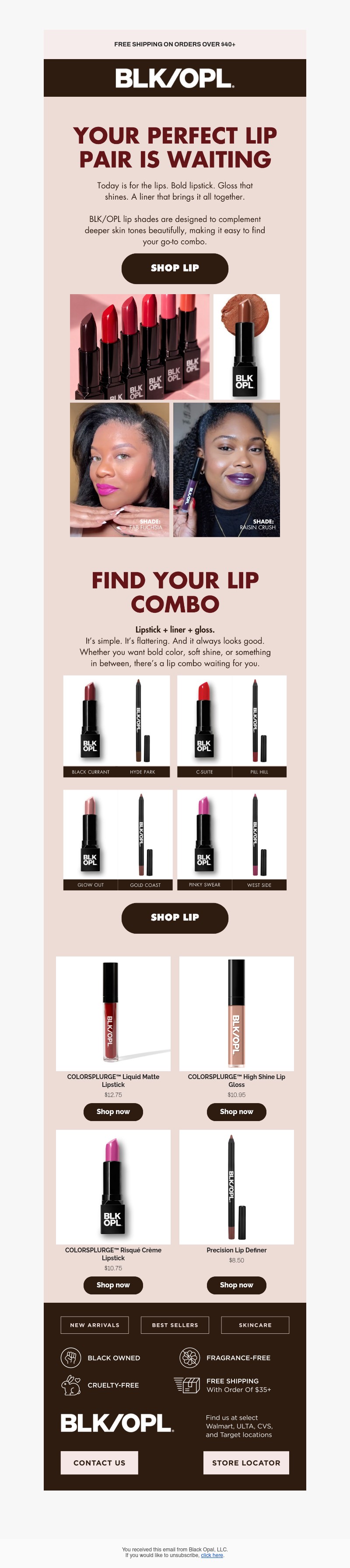Image resolution: width=350 pixels, height=1568 pixels.
Task: Shop now for Precision Lip Definer
Action: tap(236, 1285)
